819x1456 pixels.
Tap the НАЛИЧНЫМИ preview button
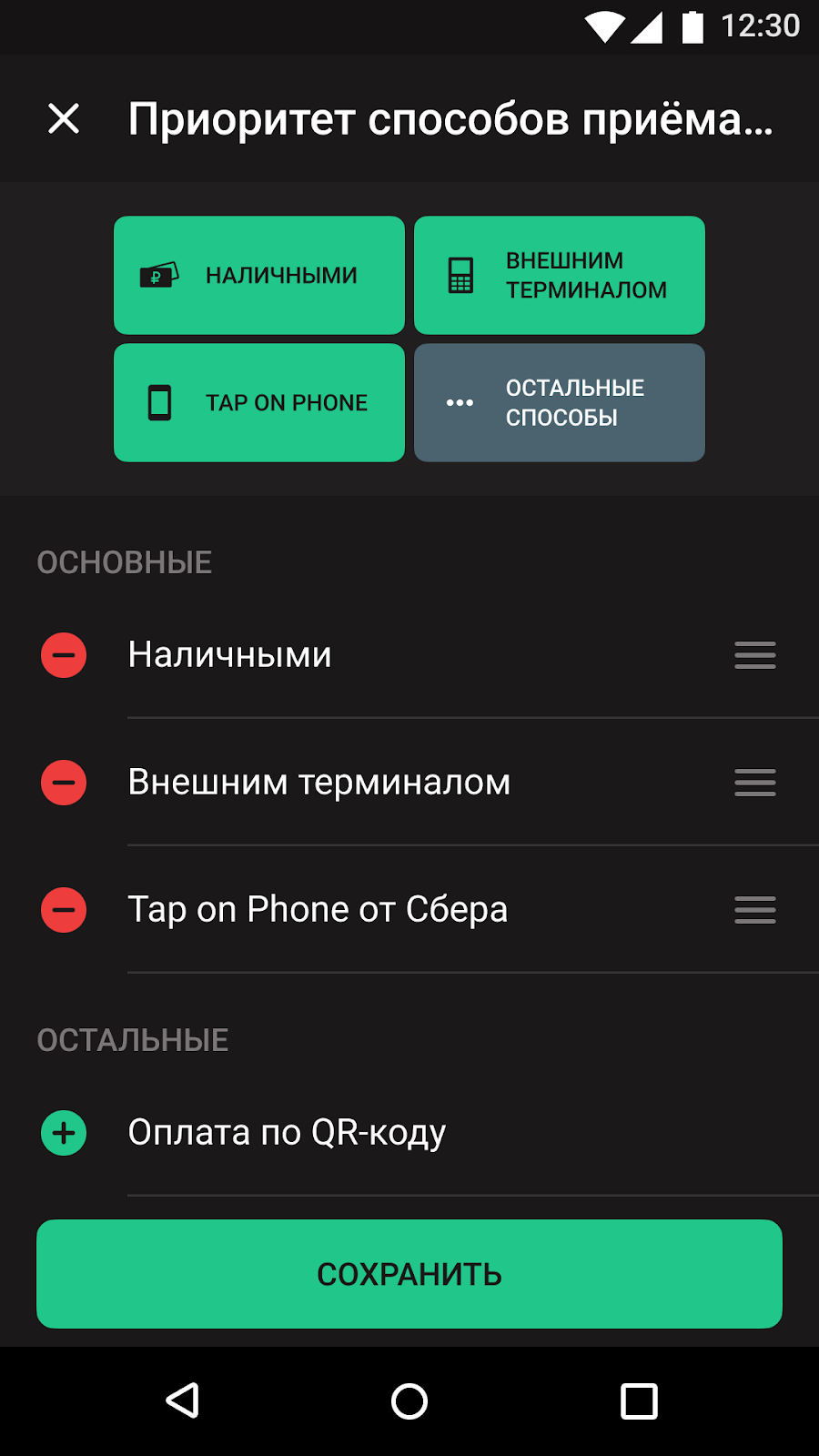click(259, 275)
